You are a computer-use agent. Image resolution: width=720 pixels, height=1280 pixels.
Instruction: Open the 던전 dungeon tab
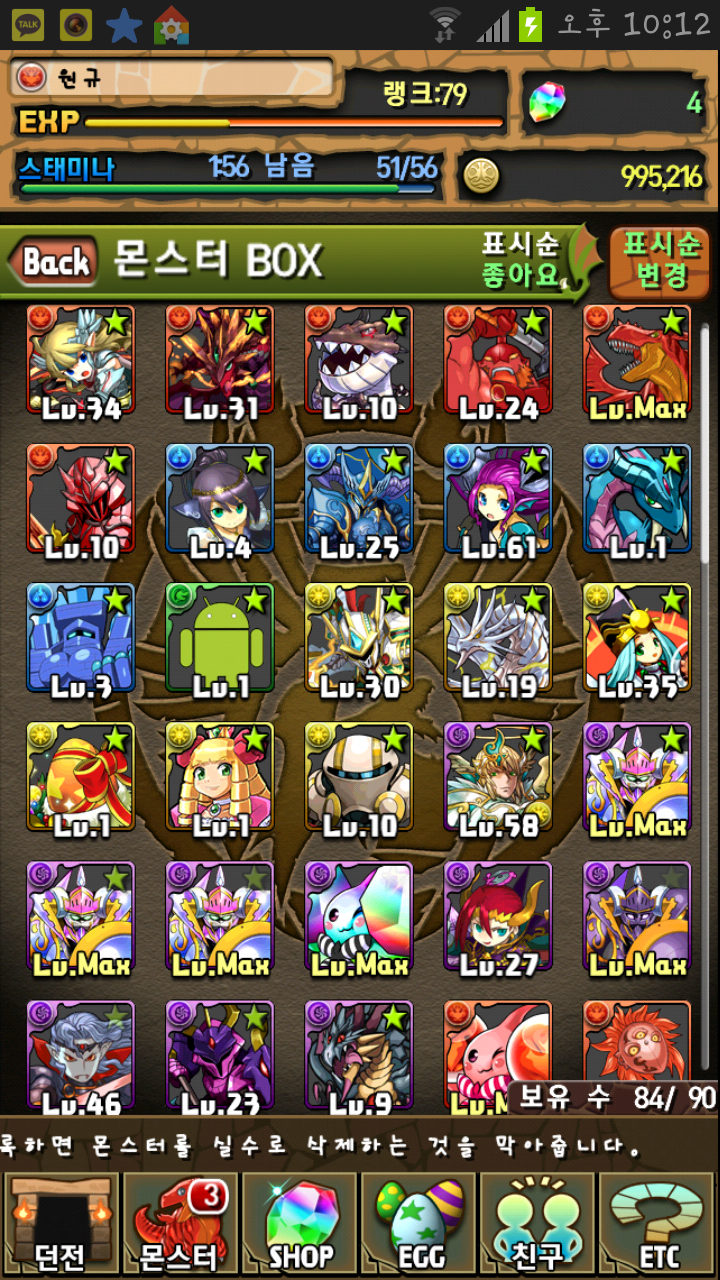[x=60, y=1225]
